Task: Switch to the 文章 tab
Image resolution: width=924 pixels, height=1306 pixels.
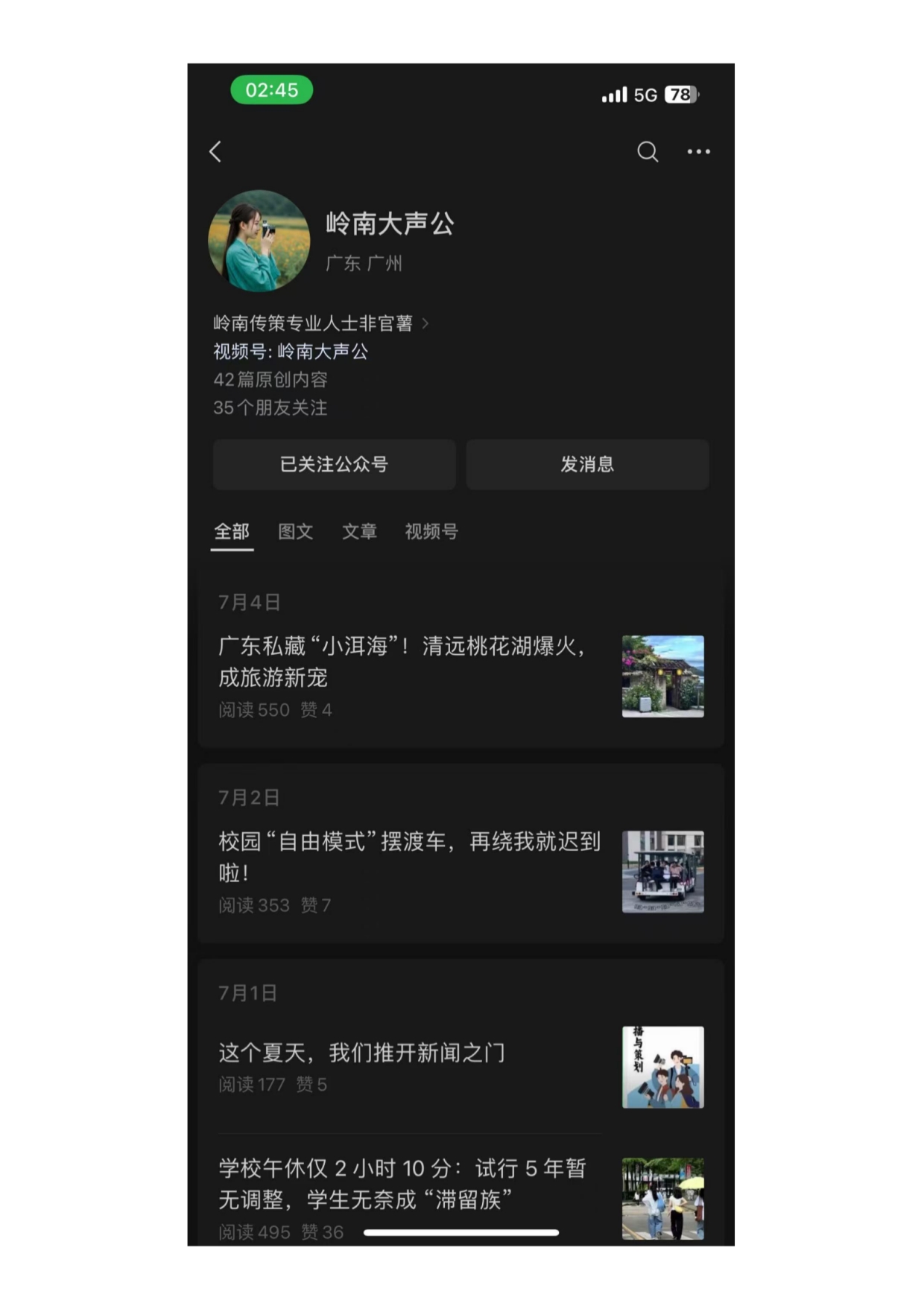Action: point(359,531)
